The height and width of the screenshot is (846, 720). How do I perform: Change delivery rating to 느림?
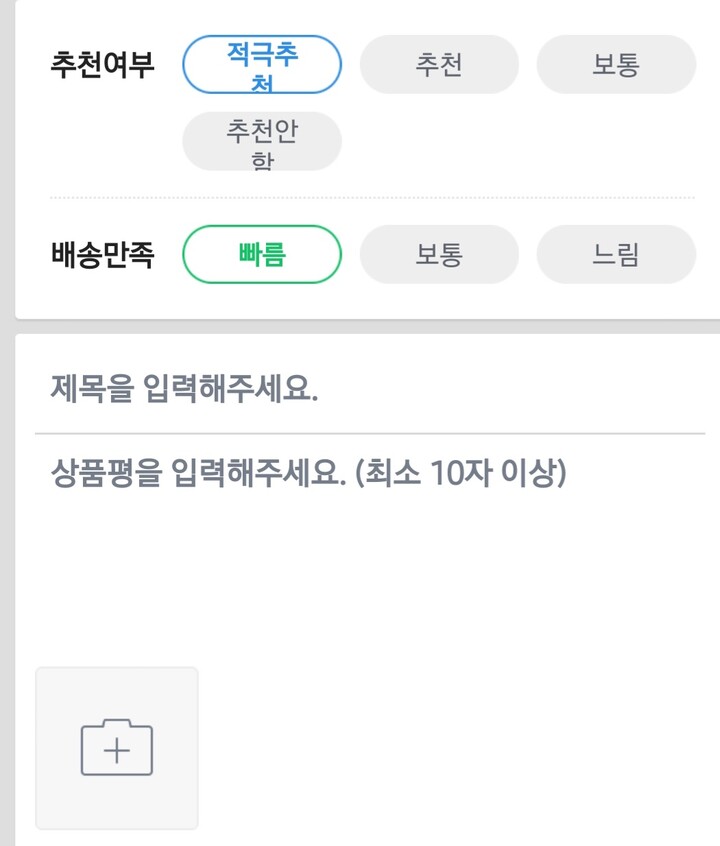pyautogui.click(x=616, y=254)
